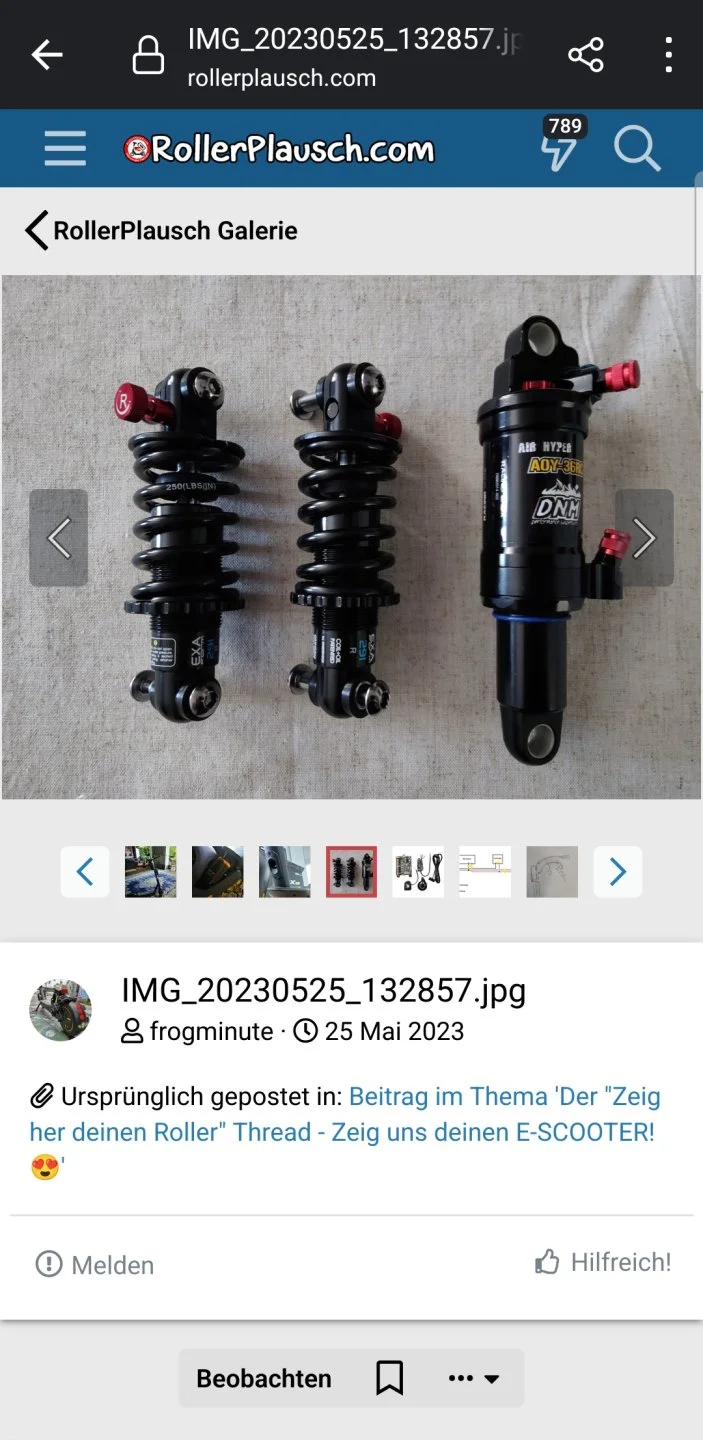
Task: Move the thumbnail strip backward
Action: click(x=85, y=872)
